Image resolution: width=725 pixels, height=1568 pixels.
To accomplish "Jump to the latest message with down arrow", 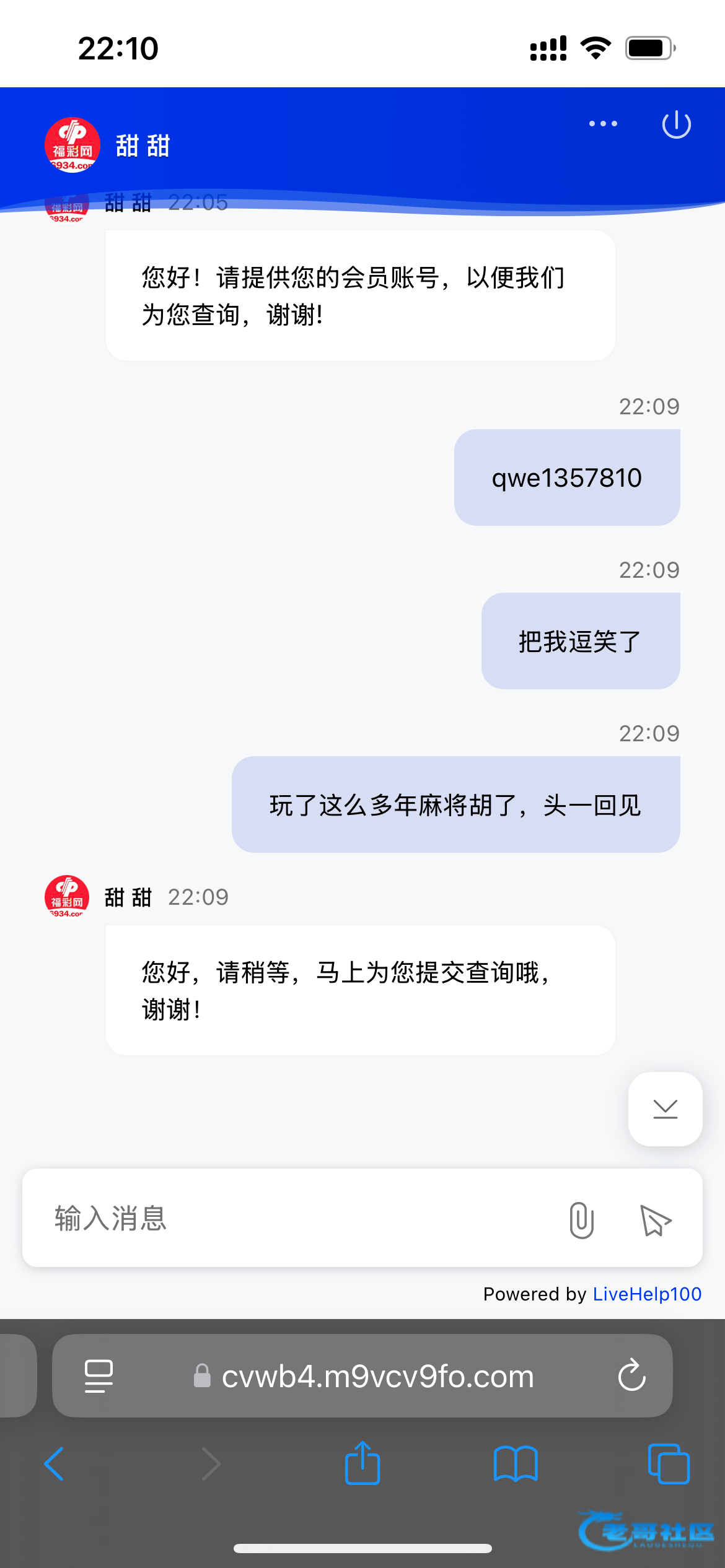I will point(665,1108).
